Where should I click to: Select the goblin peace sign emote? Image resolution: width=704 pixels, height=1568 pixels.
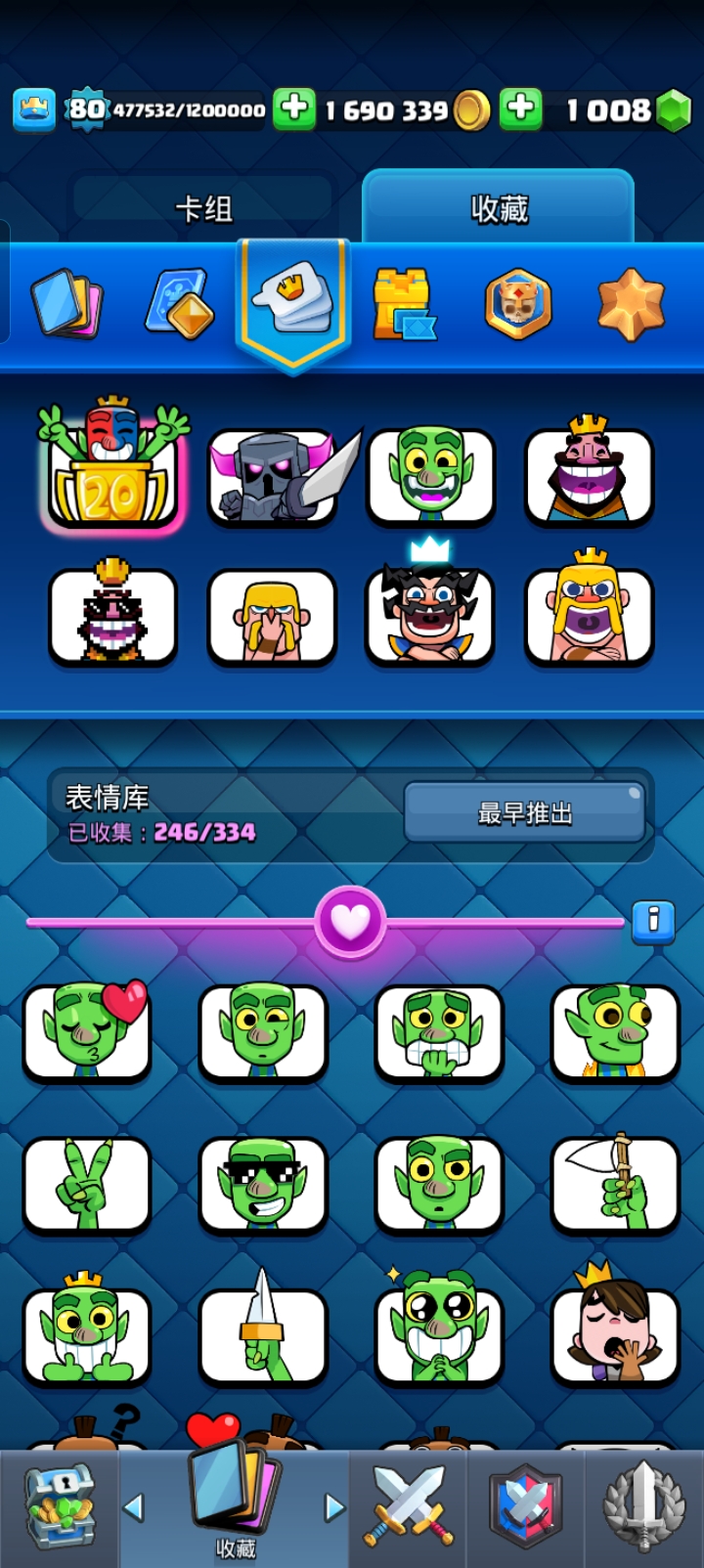point(87,1185)
